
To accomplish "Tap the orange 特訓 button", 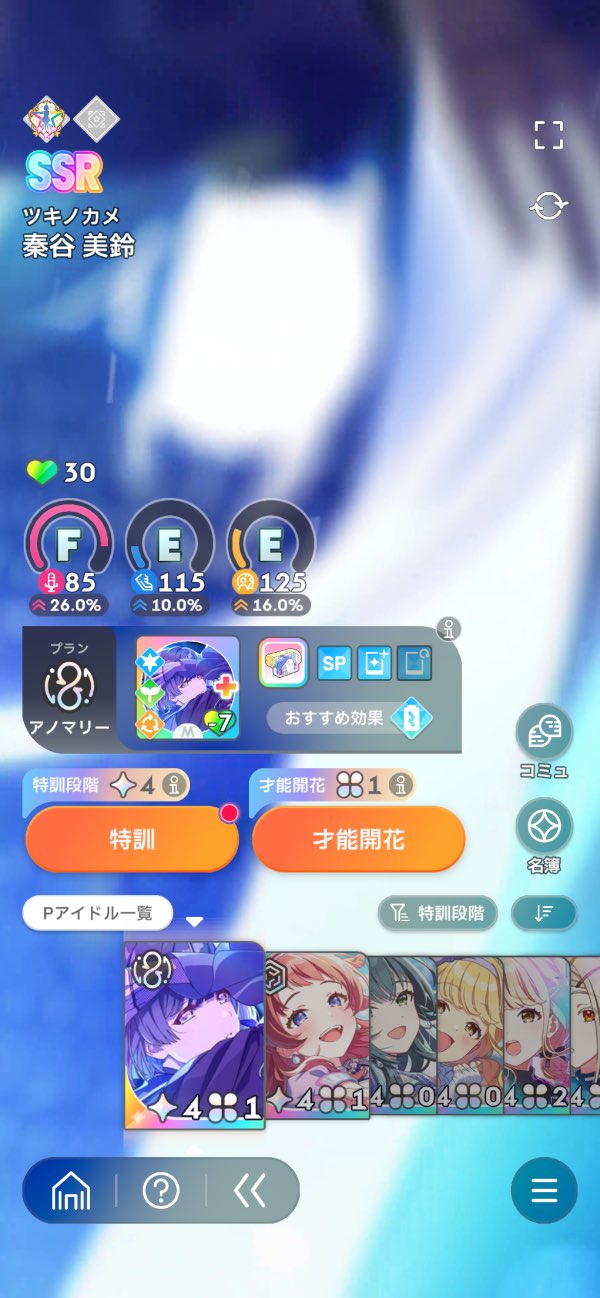I will pos(131,839).
